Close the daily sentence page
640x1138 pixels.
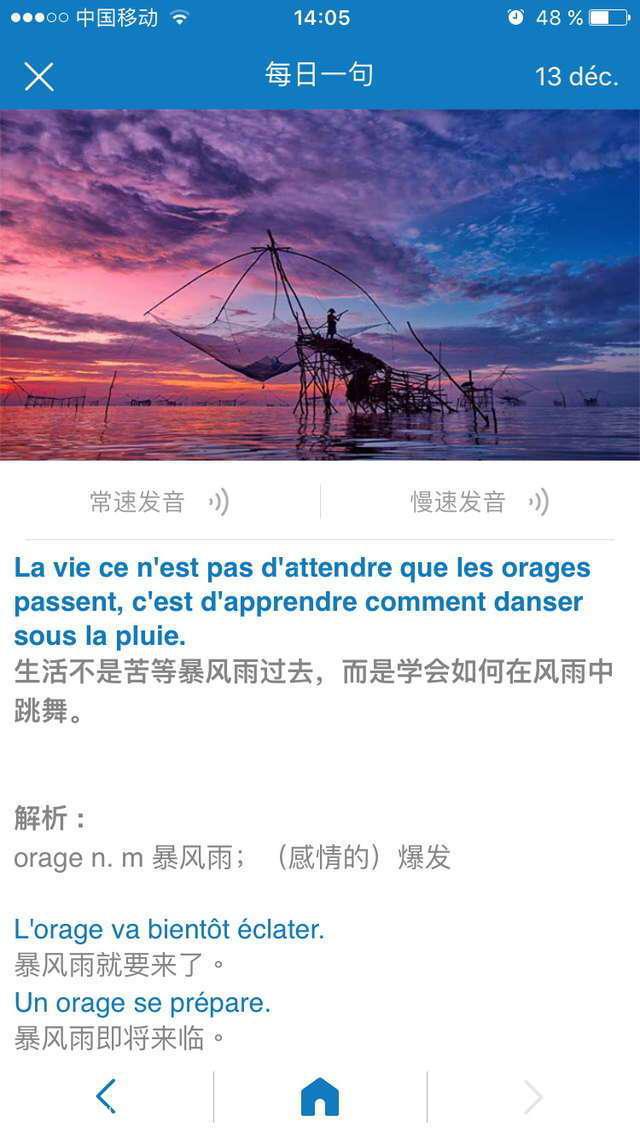click(39, 76)
